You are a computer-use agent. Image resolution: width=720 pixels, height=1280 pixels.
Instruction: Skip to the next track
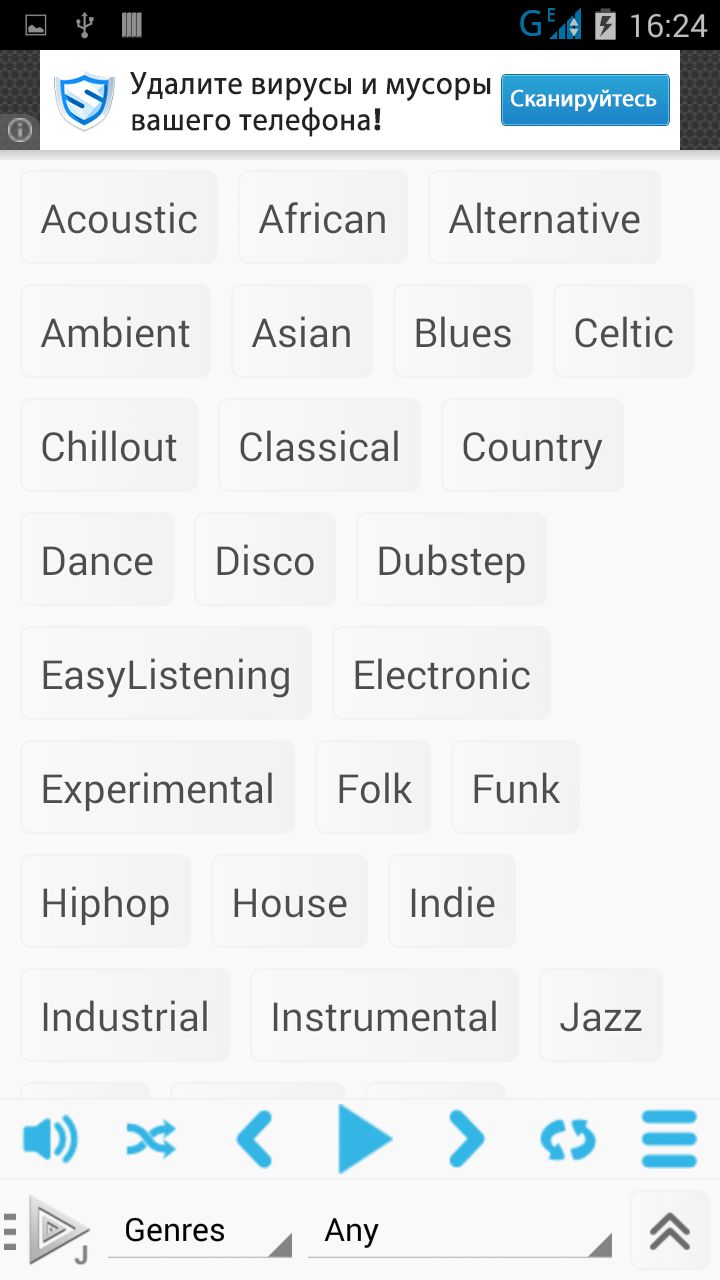point(465,1139)
